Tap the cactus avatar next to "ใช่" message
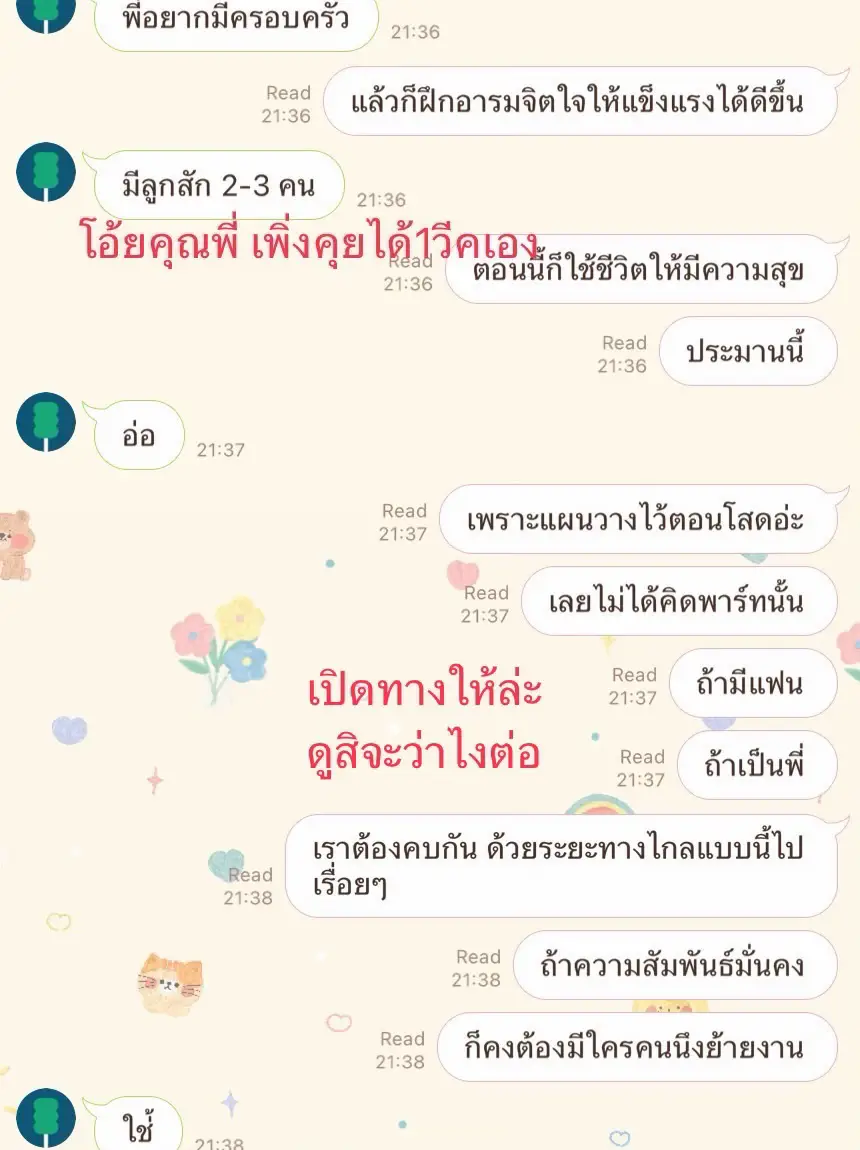 46,1118
